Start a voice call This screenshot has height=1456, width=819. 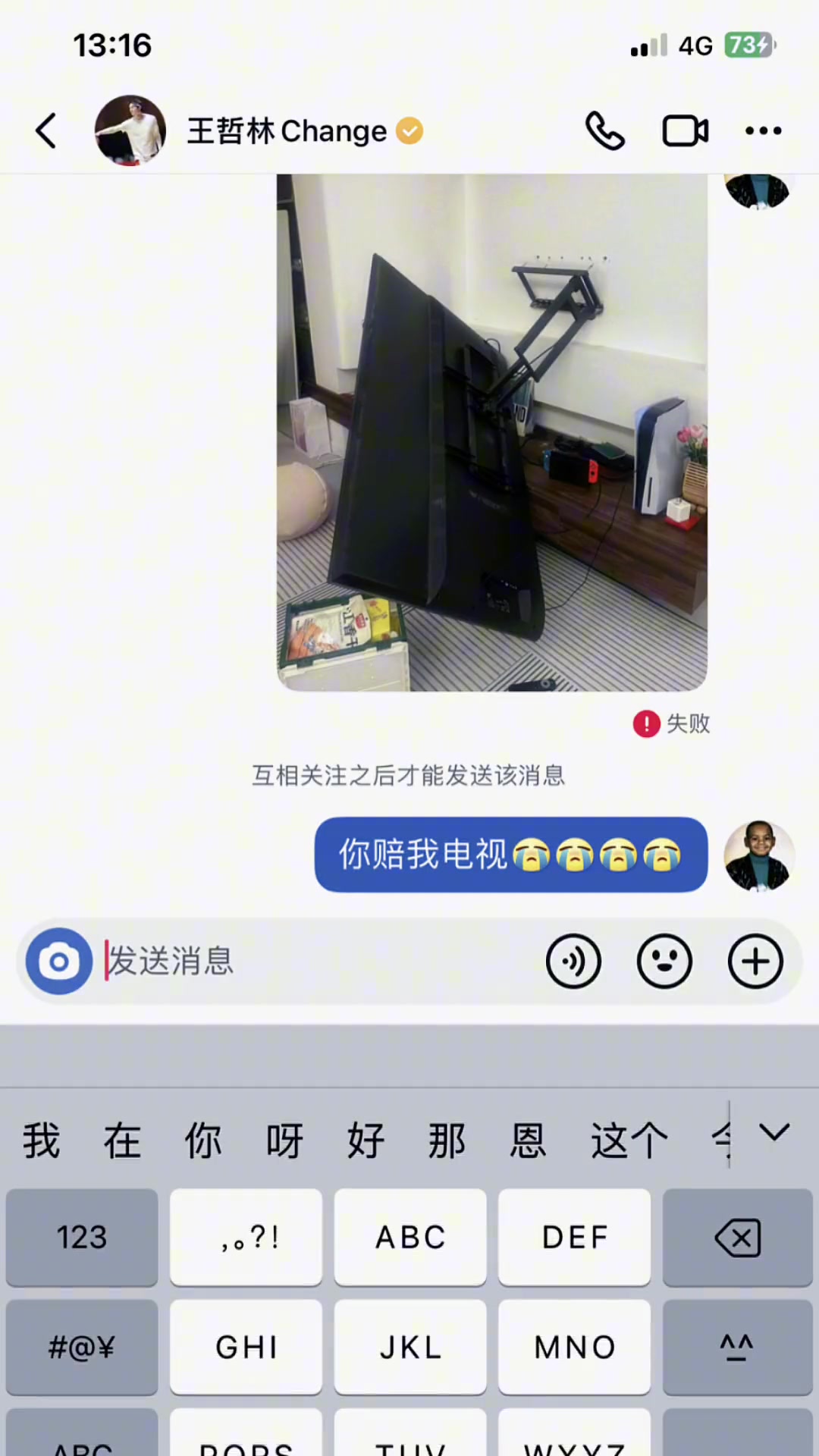[x=604, y=130]
